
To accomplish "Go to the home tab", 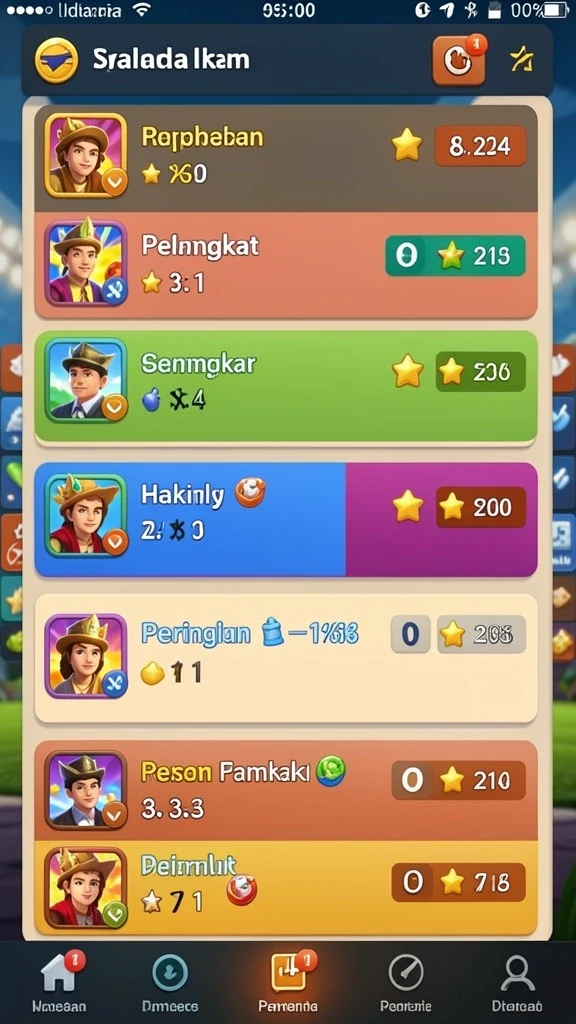I will [x=59, y=980].
